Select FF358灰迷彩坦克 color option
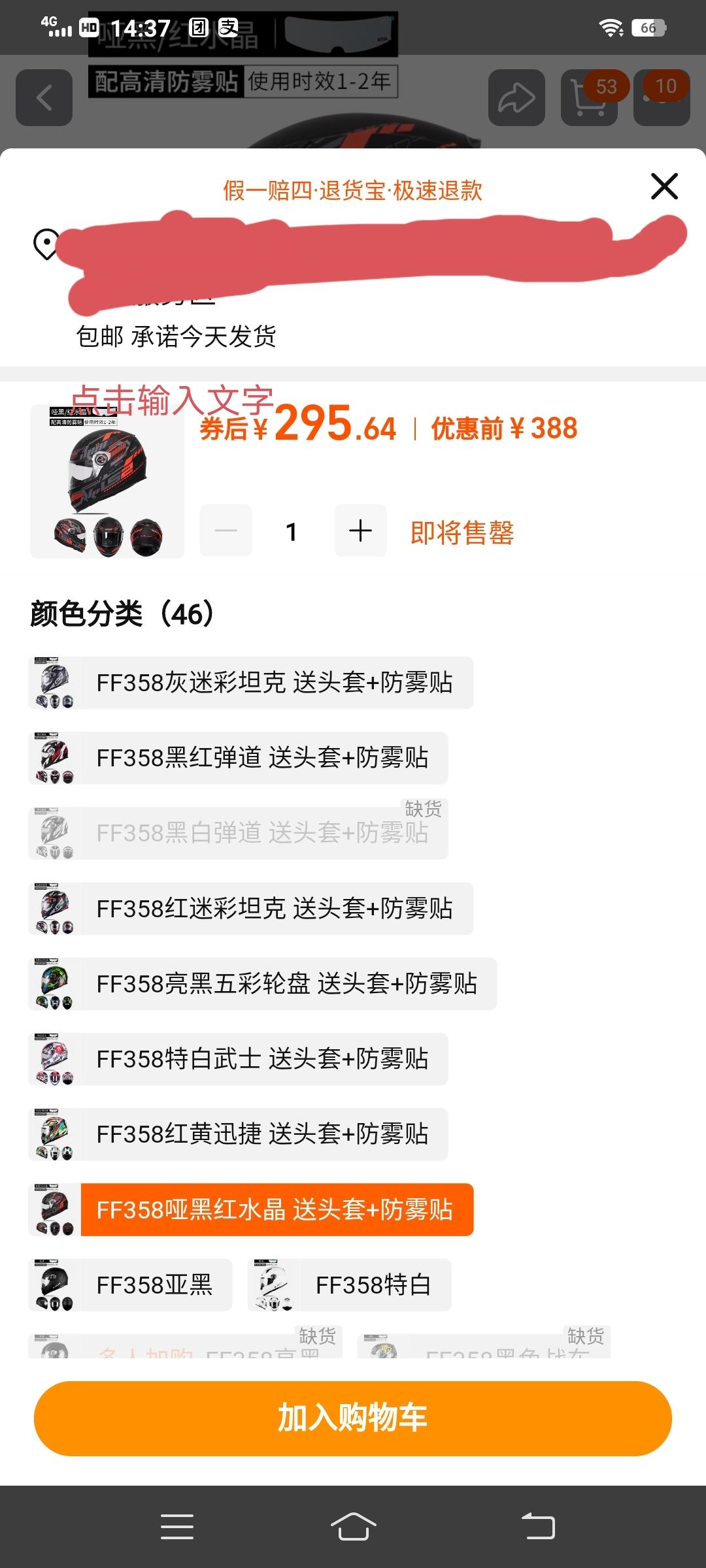 pos(251,683)
